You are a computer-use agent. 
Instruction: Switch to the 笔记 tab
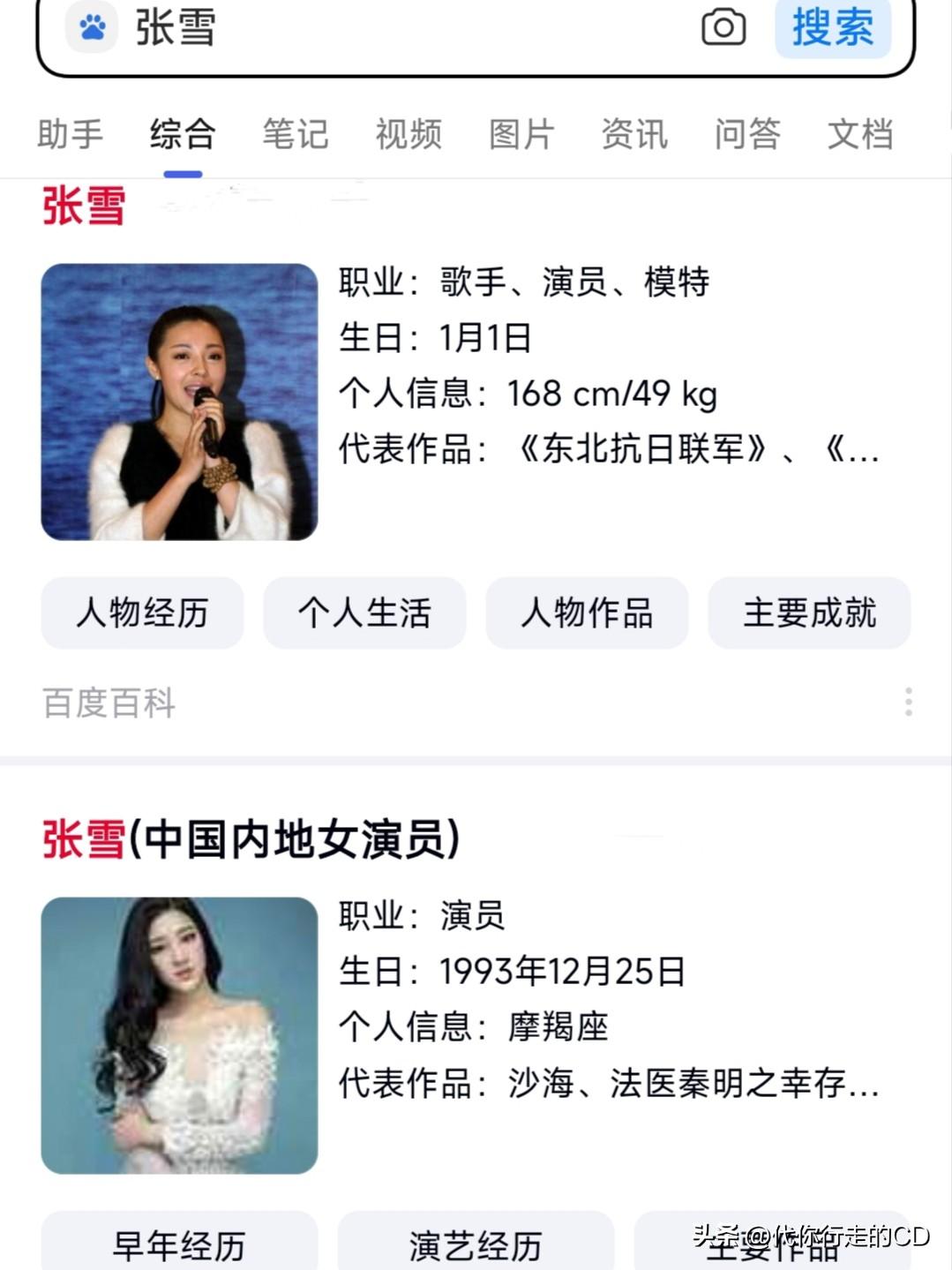(x=296, y=135)
